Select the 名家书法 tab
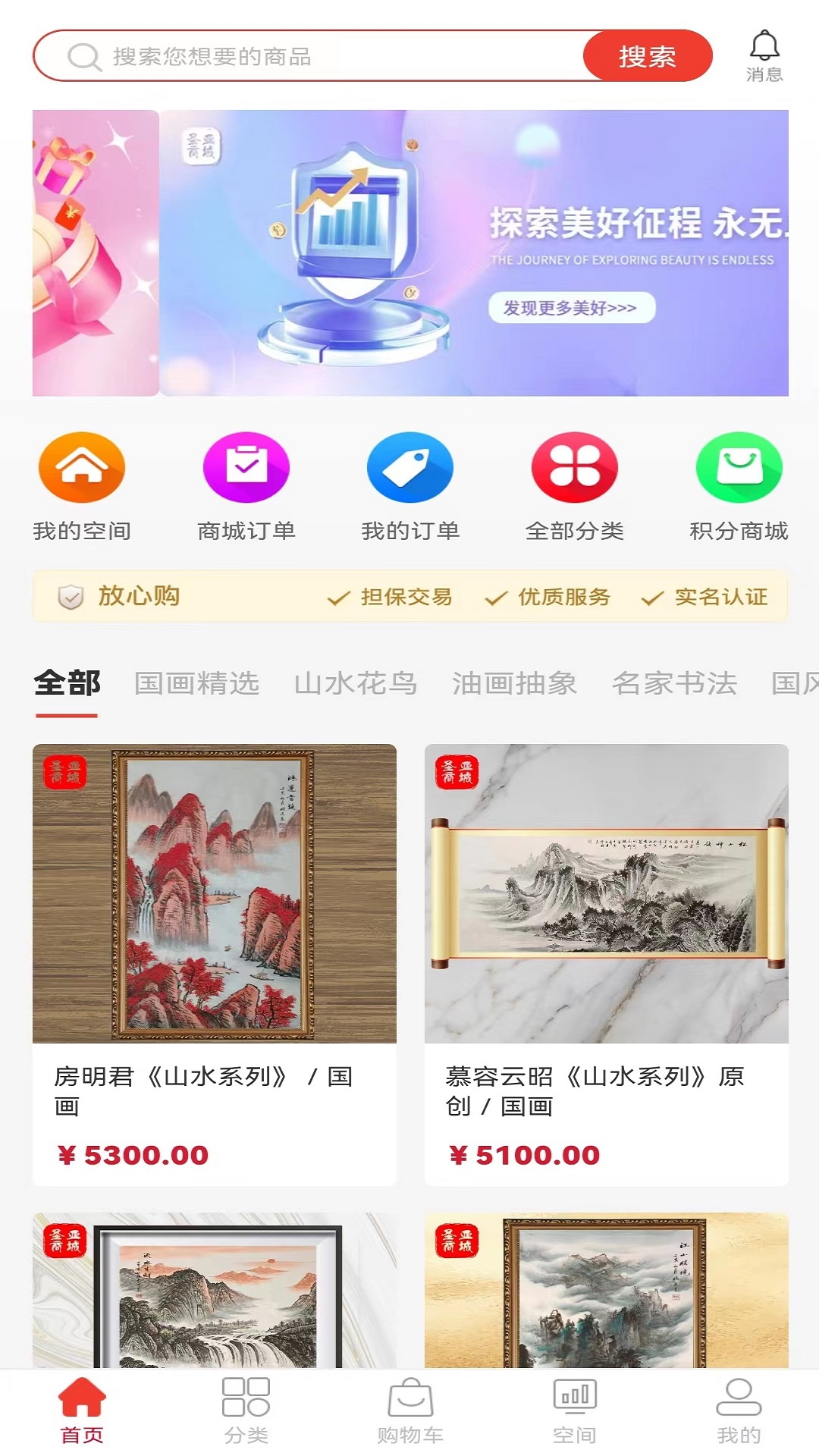819x1456 pixels. tap(674, 683)
